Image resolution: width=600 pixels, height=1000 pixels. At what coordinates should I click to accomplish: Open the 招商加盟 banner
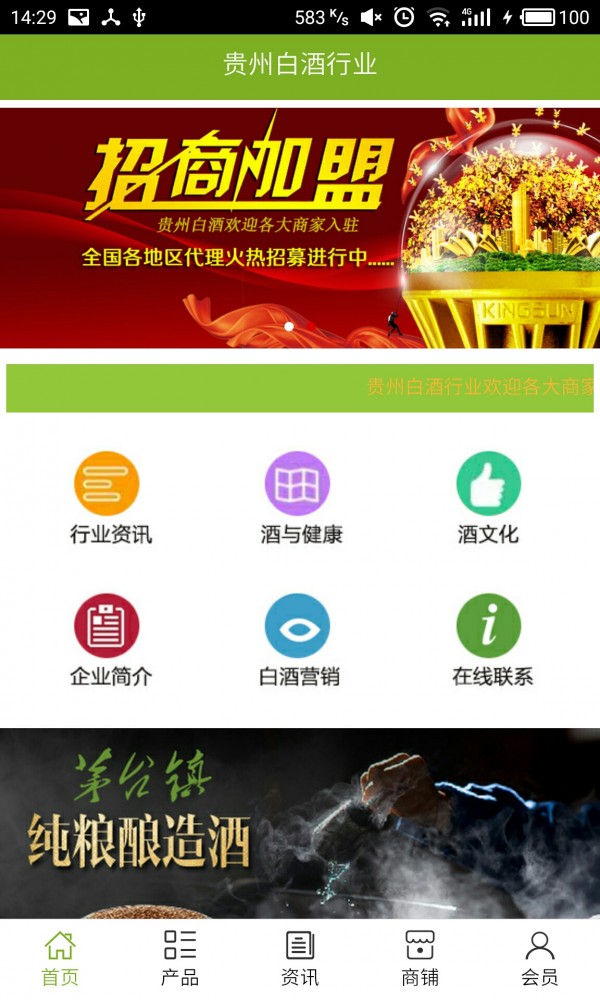point(300,228)
